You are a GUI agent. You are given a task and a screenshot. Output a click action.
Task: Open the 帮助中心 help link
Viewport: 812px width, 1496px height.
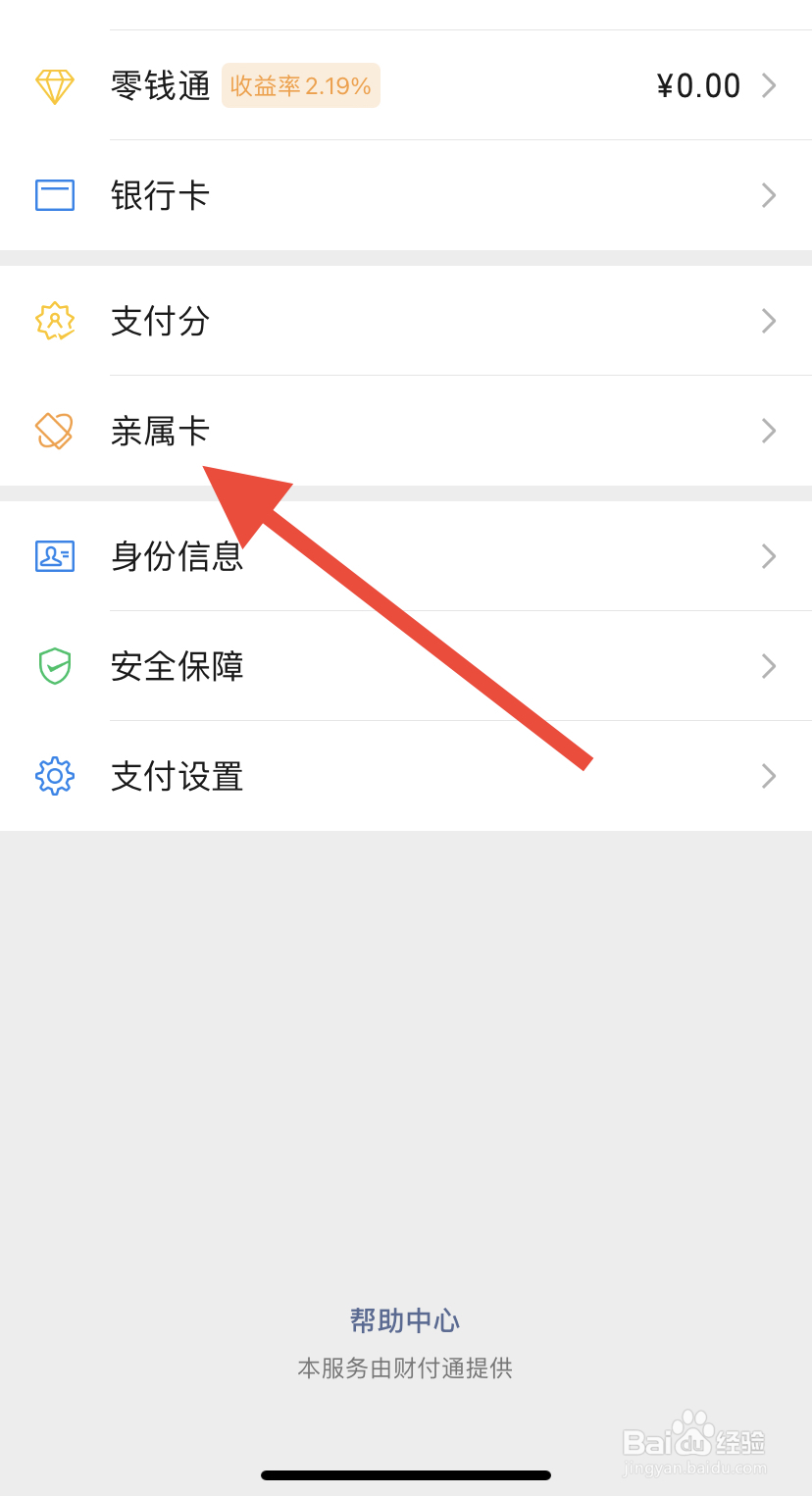tap(405, 1320)
